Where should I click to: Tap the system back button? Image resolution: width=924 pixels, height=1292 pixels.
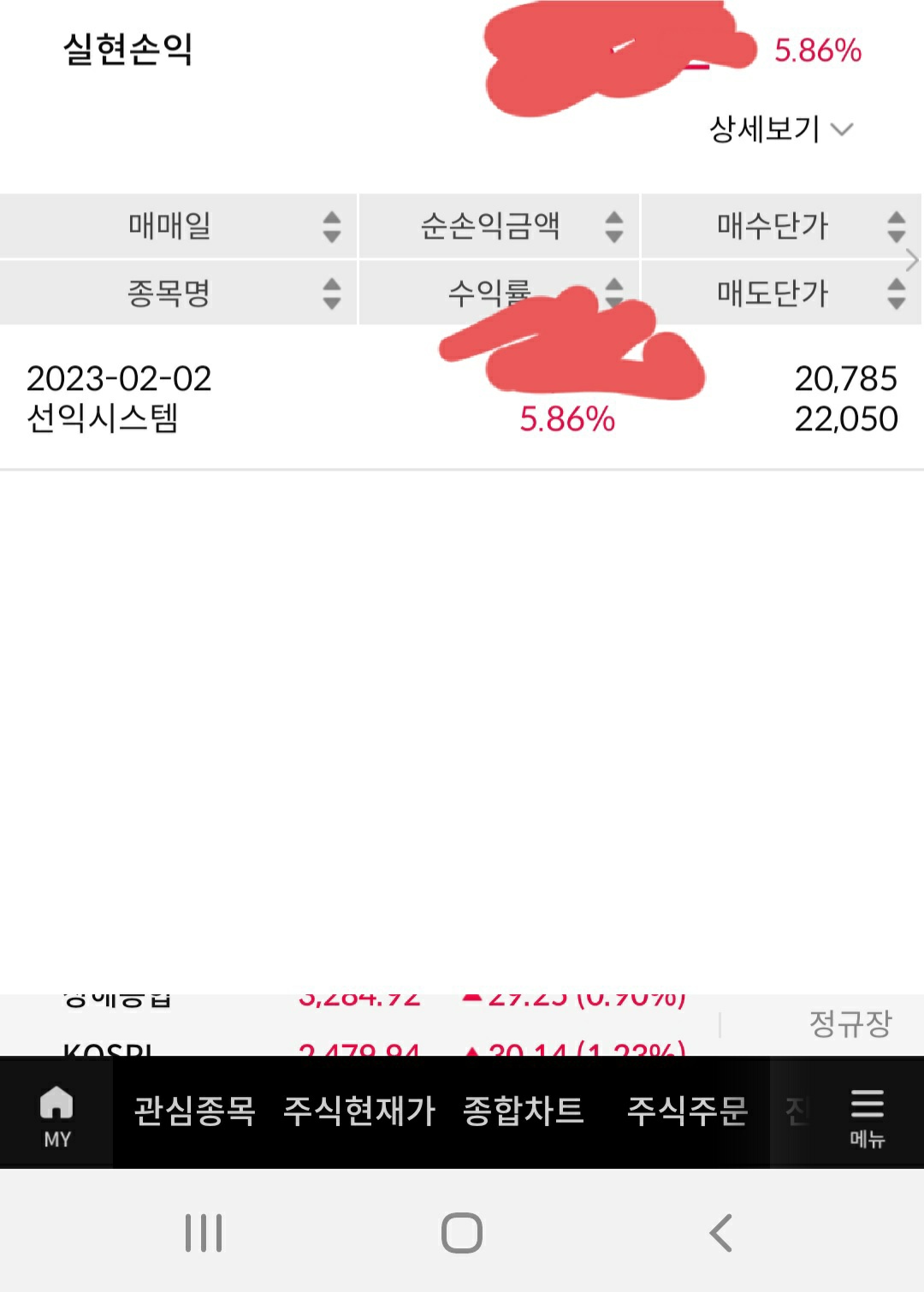tap(720, 1233)
